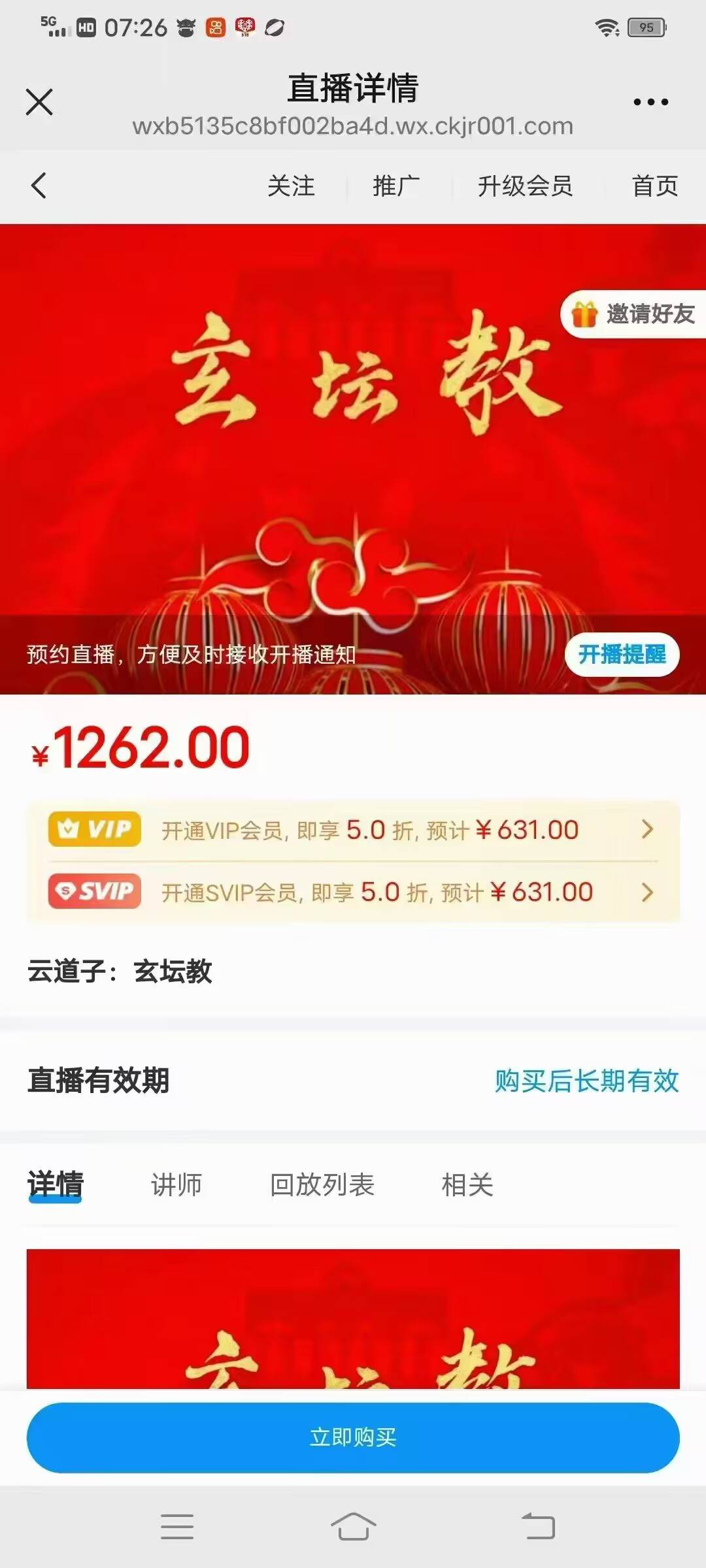706x1568 pixels.
Task: Go back with the left arrow
Action: pos(39,186)
